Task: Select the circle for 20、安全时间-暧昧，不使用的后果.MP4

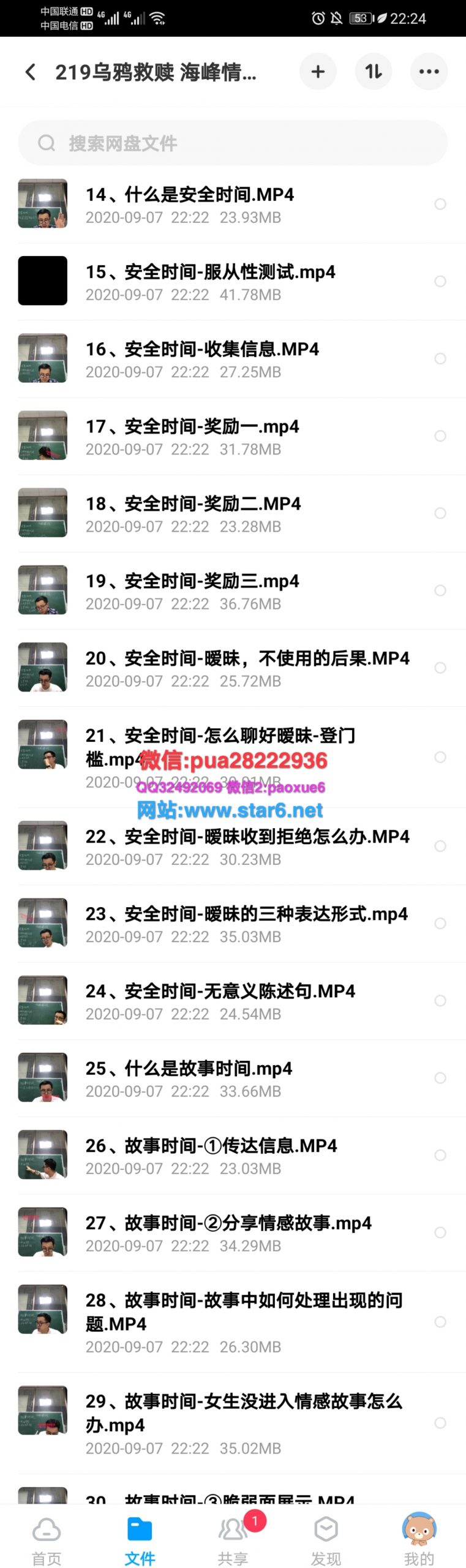Action: point(440,668)
